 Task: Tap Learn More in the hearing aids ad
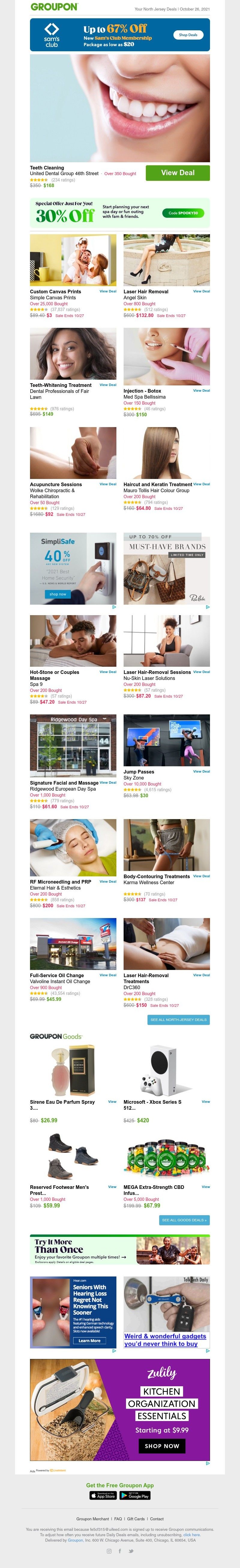89,1340
